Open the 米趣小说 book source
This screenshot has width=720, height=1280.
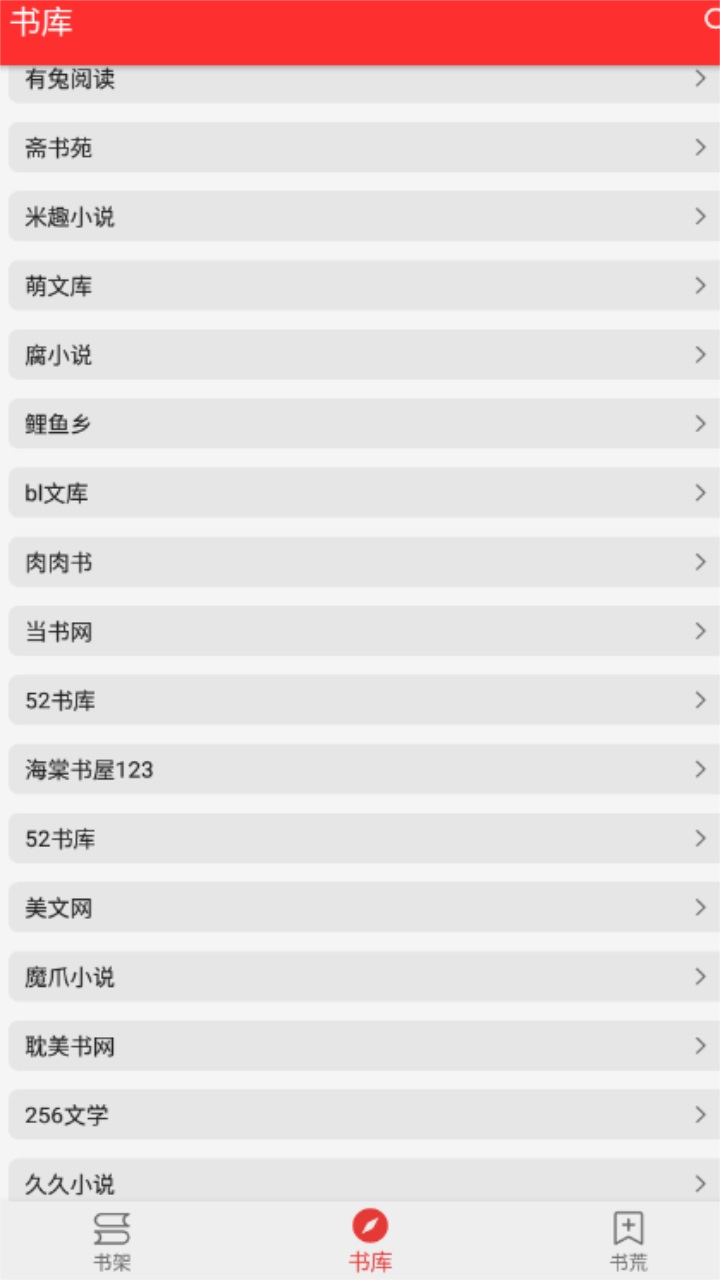coord(360,216)
